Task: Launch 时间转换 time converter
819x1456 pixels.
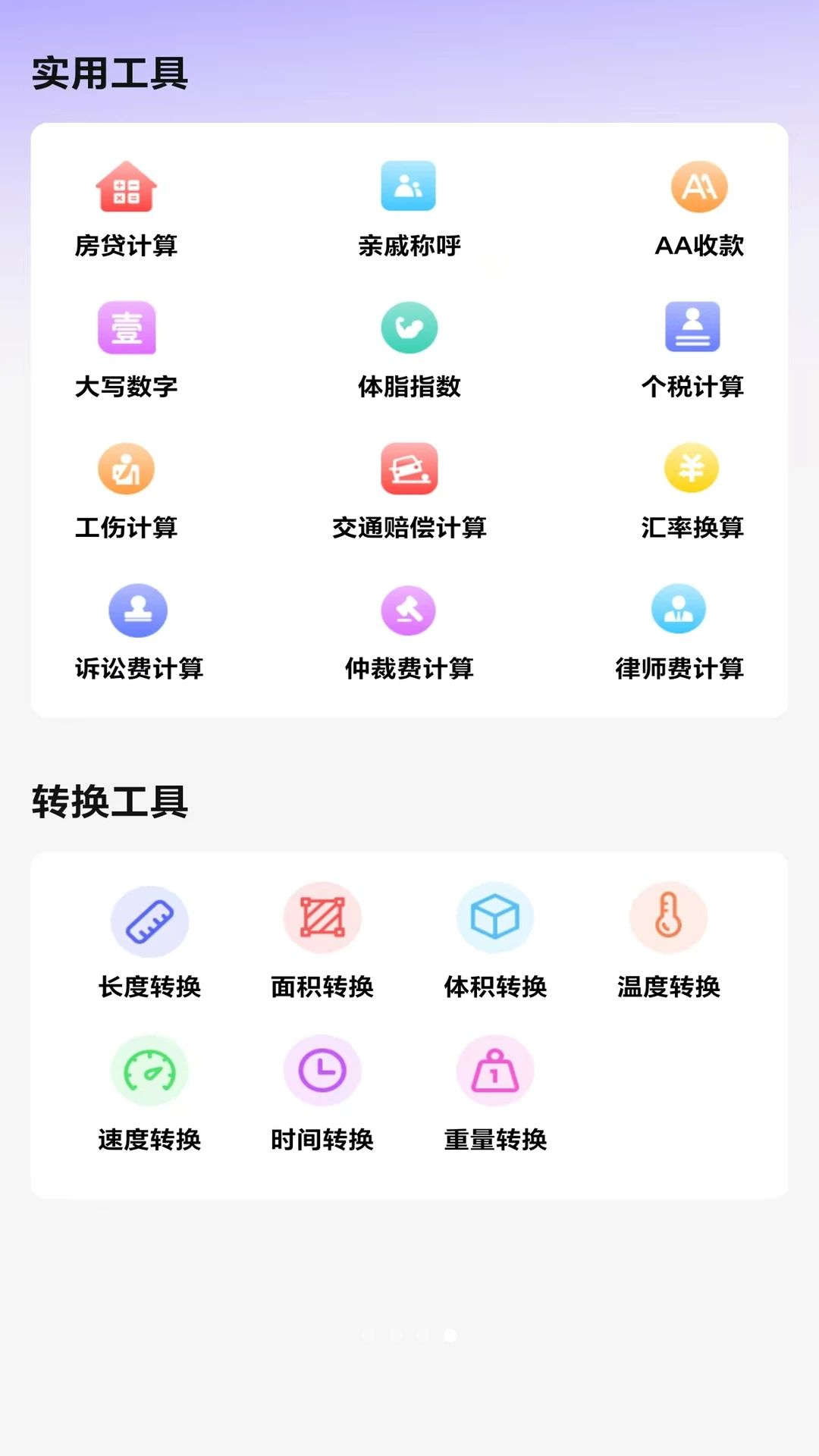Action: click(x=322, y=1094)
